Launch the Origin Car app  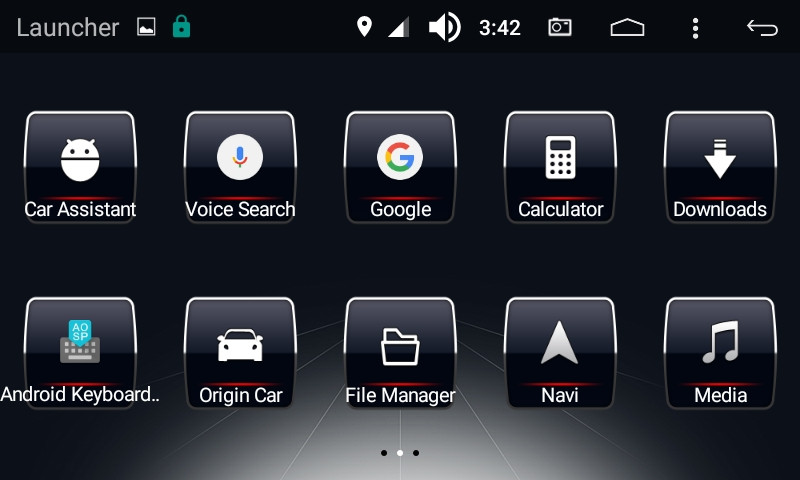coord(240,353)
